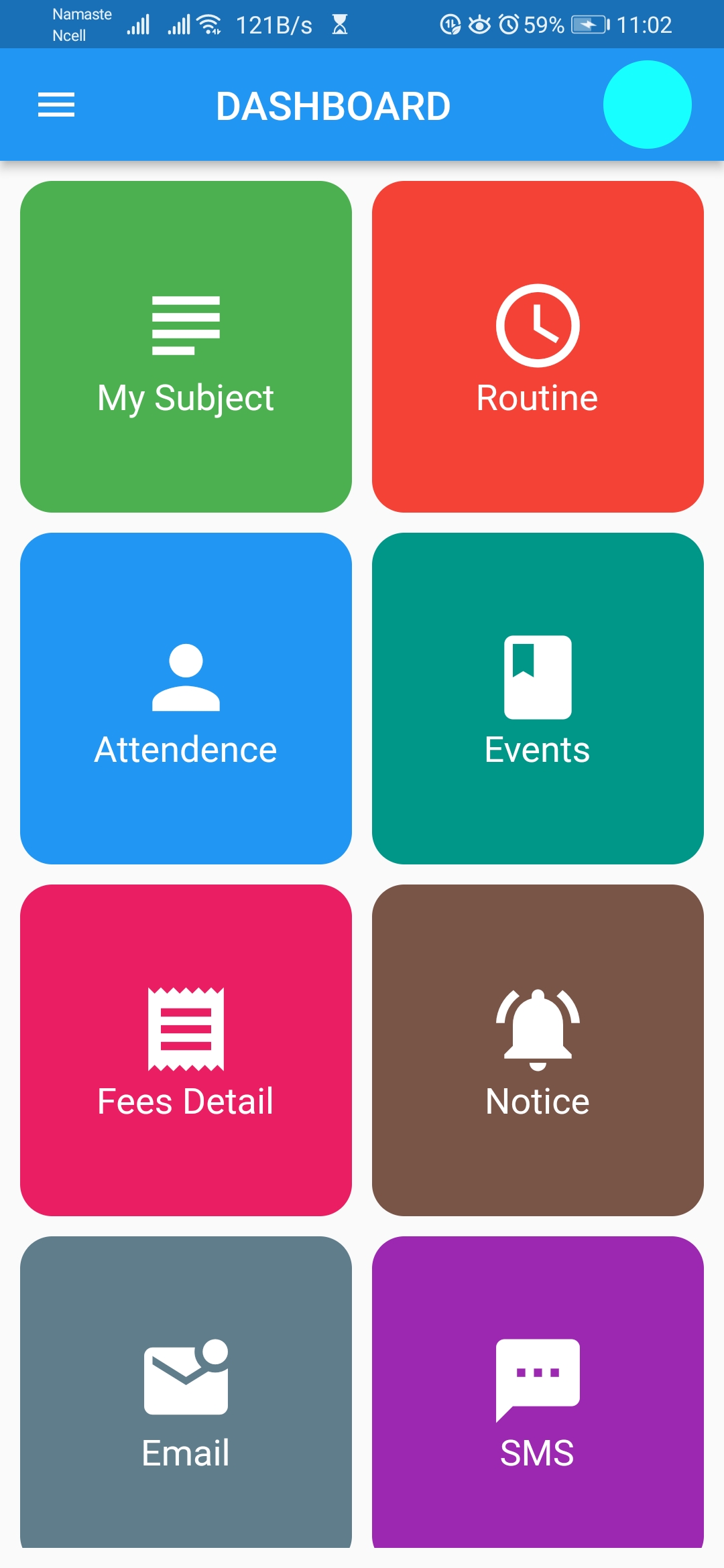Select the Email envelope icon
Viewport: 724px width, 1568px height.
tap(186, 1378)
